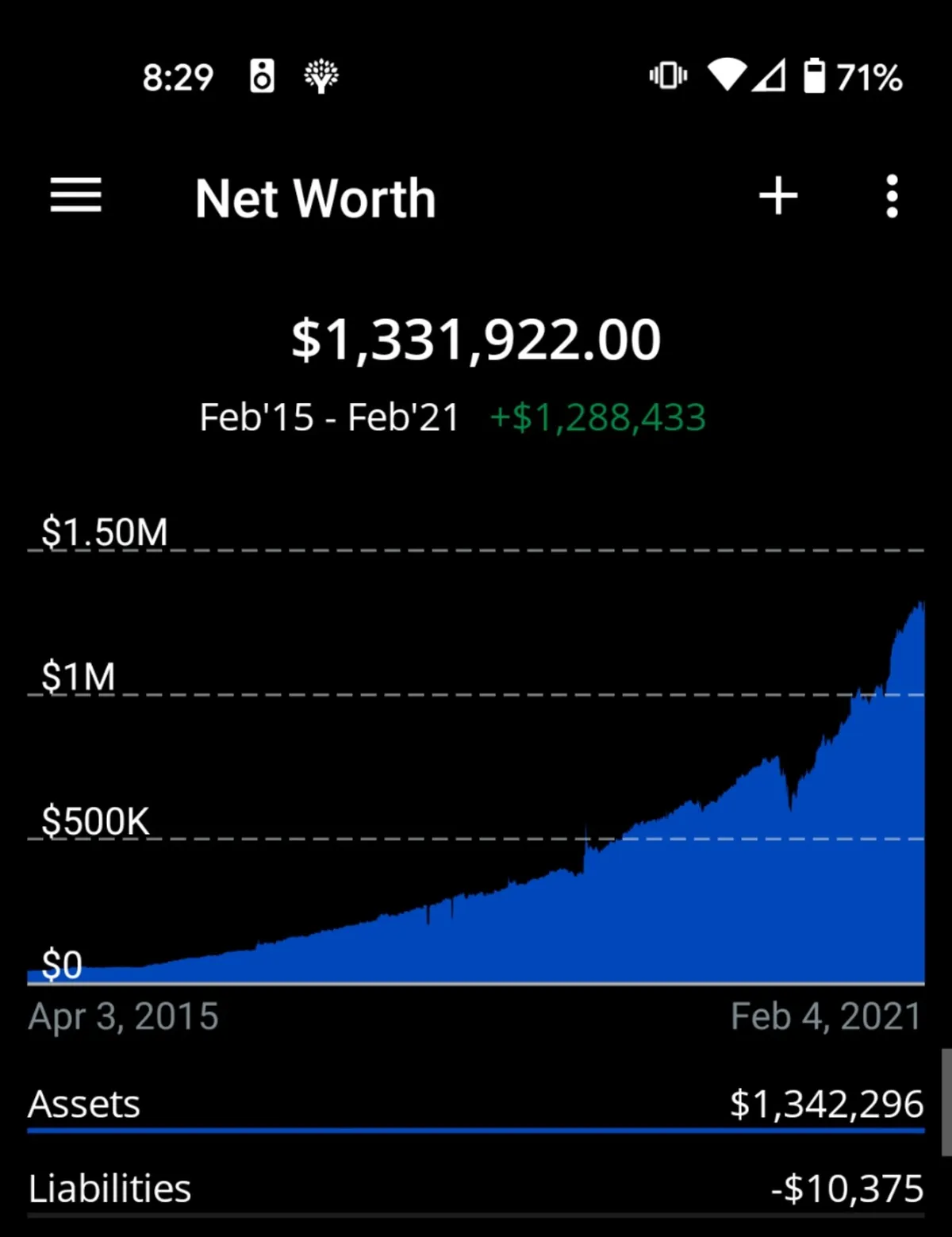The height and width of the screenshot is (1237, 952).
Task: Open the Assets breakdown row
Action: point(476,1104)
